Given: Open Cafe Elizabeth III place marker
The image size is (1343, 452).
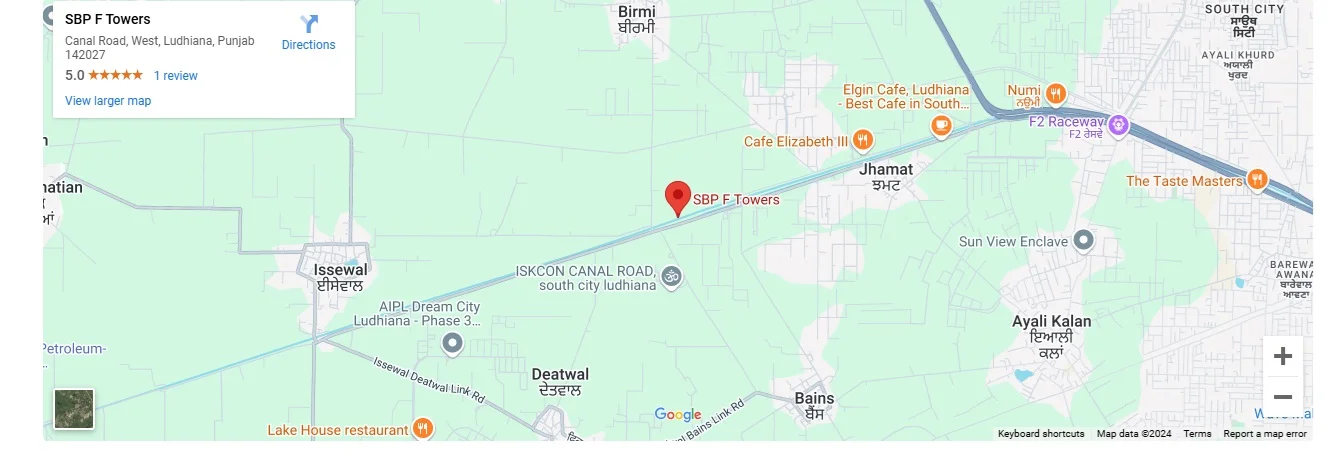Looking at the screenshot, I should [x=864, y=141].
